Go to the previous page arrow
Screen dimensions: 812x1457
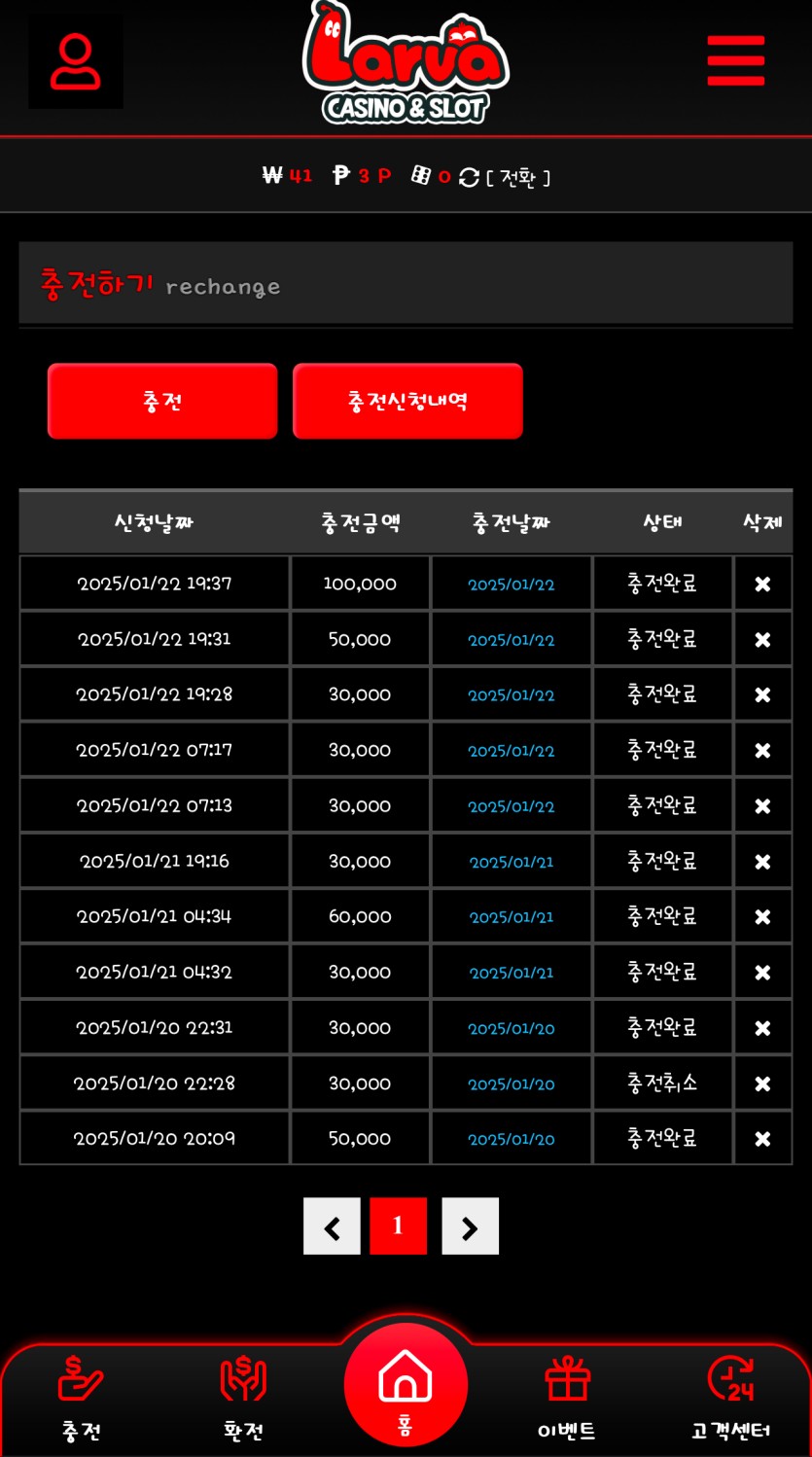click(332, 1226)
